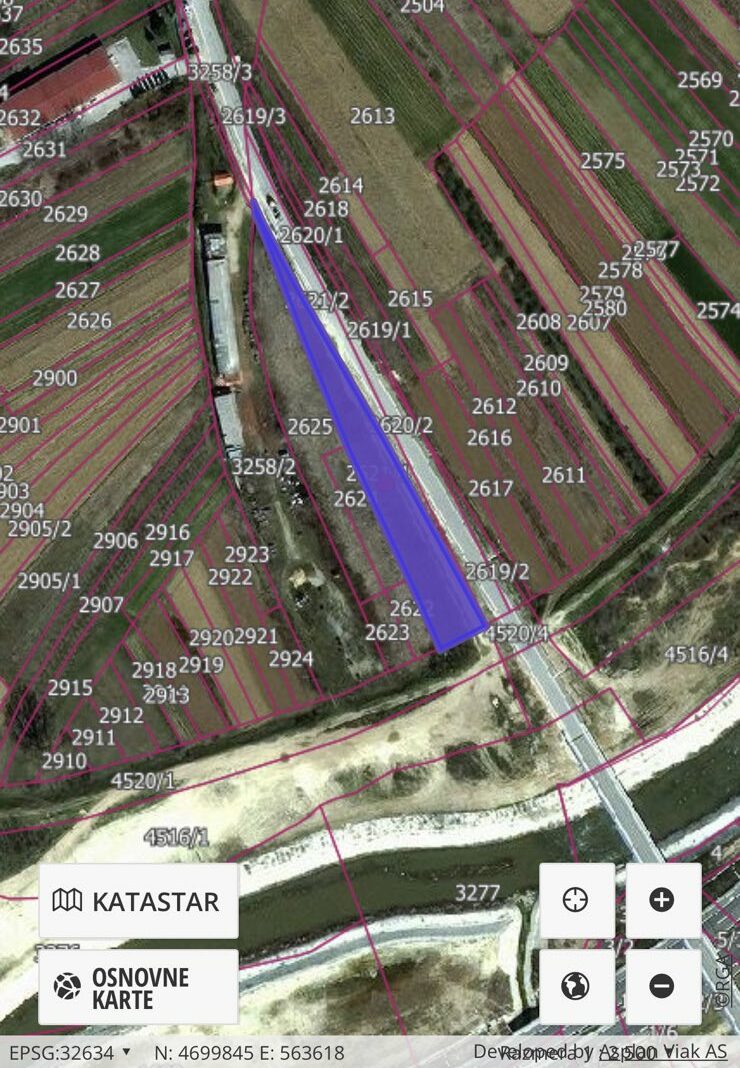Zoom in with the plus button
Screen dimensions: 740x1068
point(662,900)
